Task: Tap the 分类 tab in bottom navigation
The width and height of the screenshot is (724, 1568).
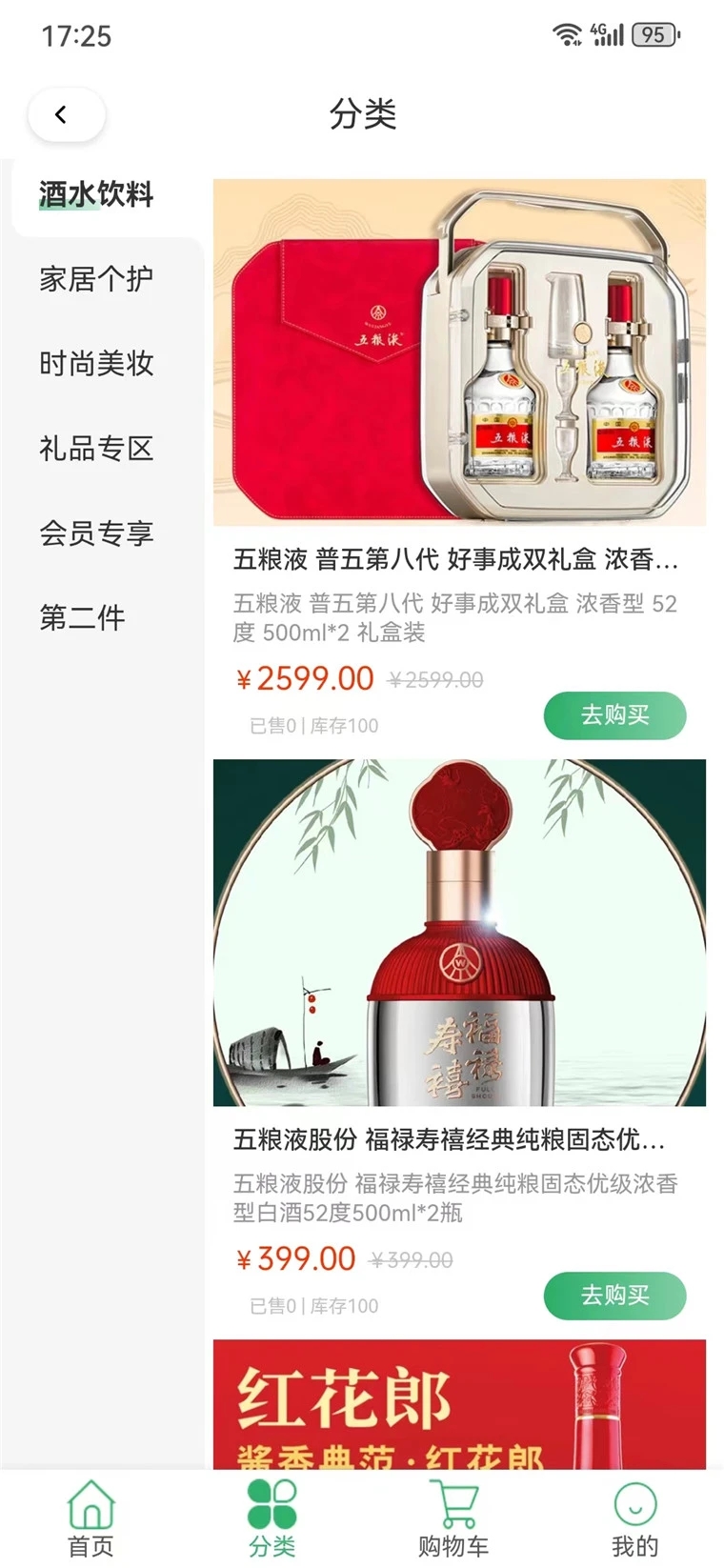Action: coord(271,1518)
